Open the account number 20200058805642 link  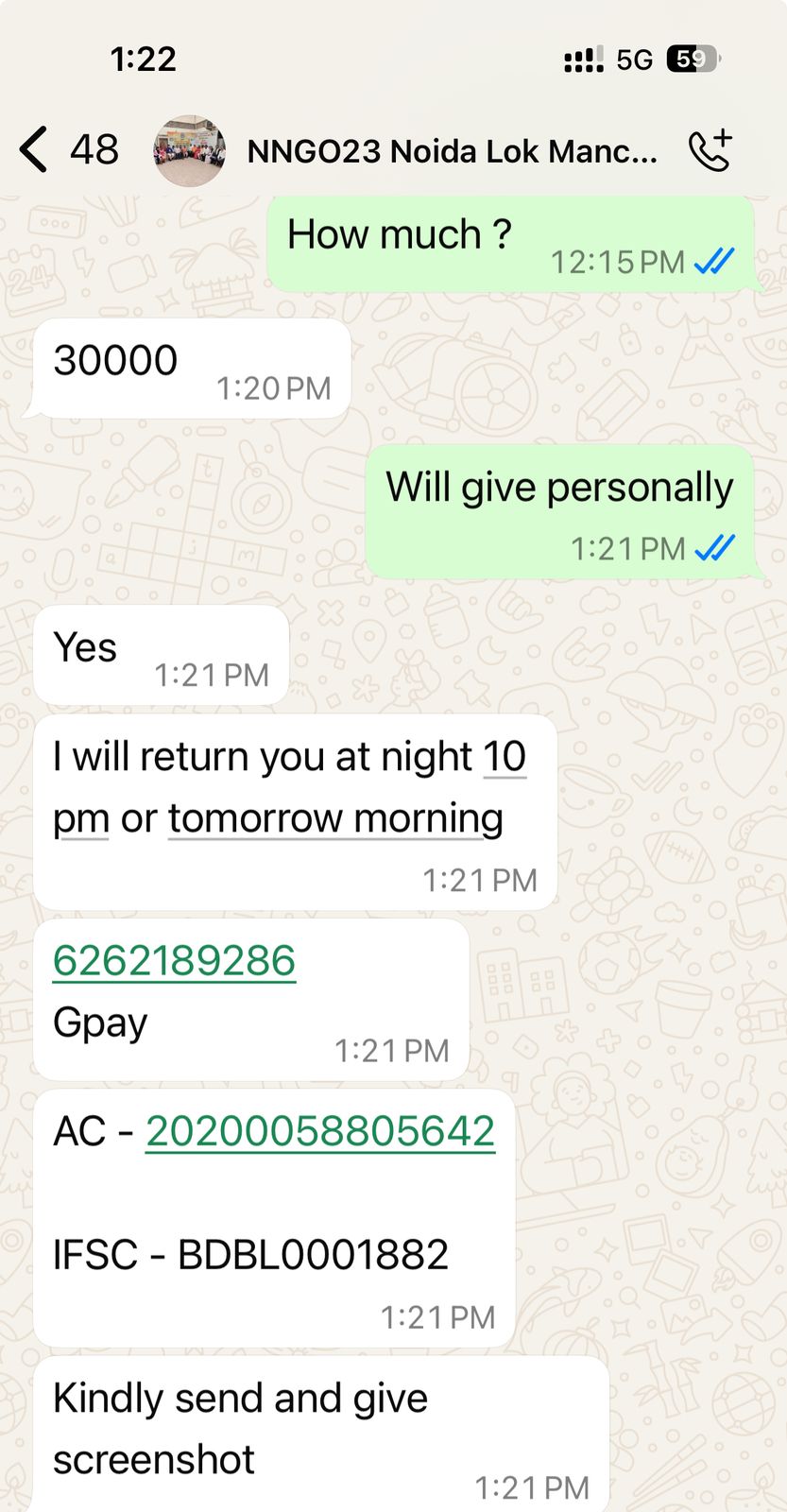[320, 1131]
